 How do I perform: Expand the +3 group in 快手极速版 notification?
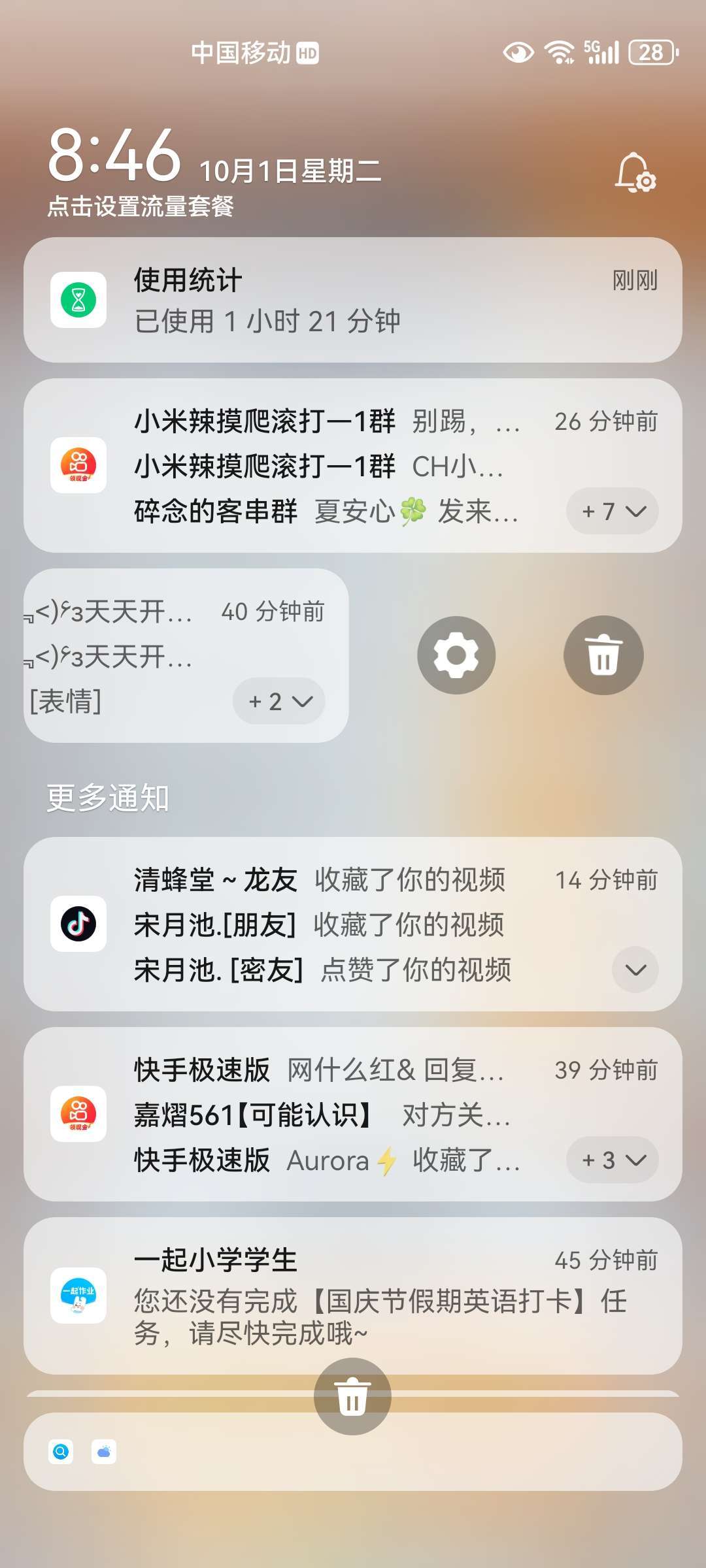tap(612, 1160)
